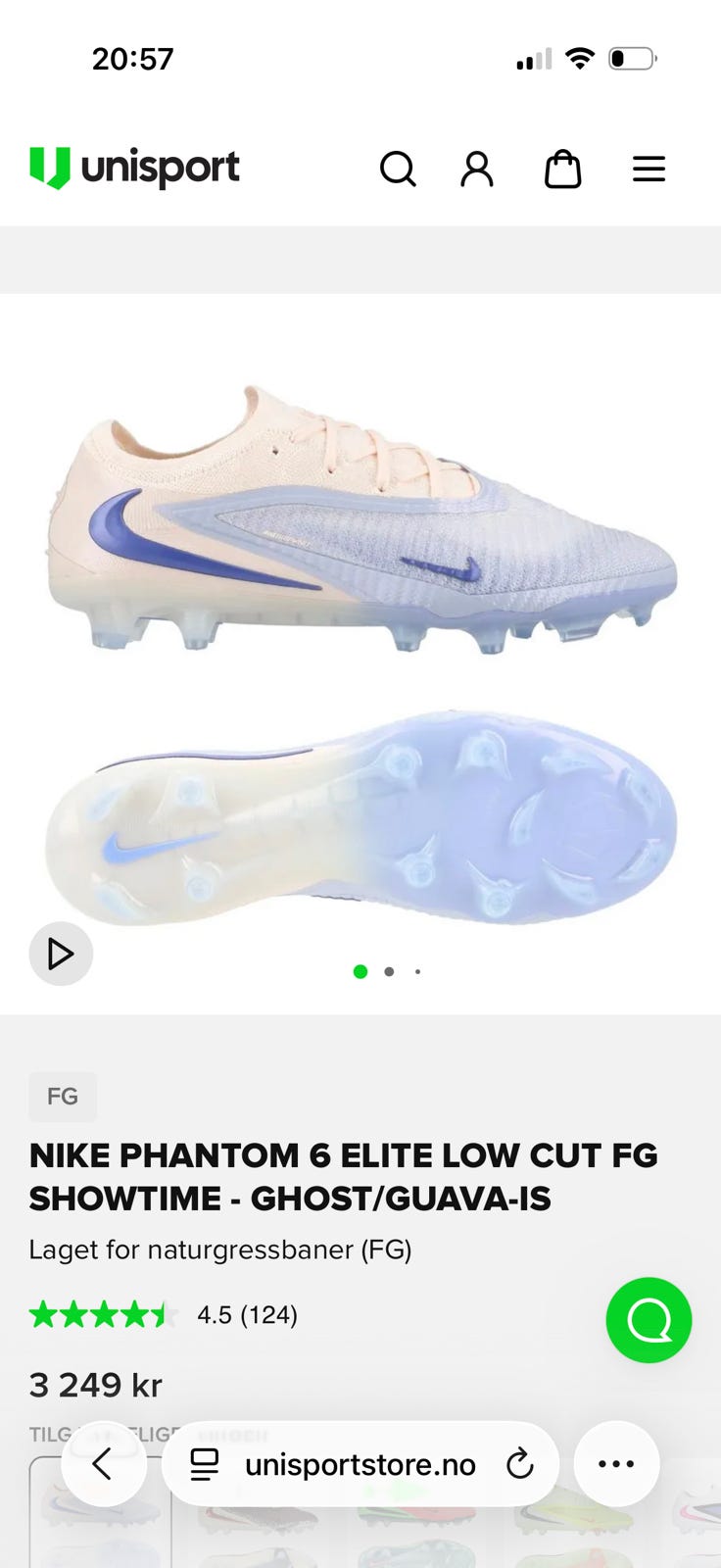Reload the unisportstore.no page

click(519, 1464)
